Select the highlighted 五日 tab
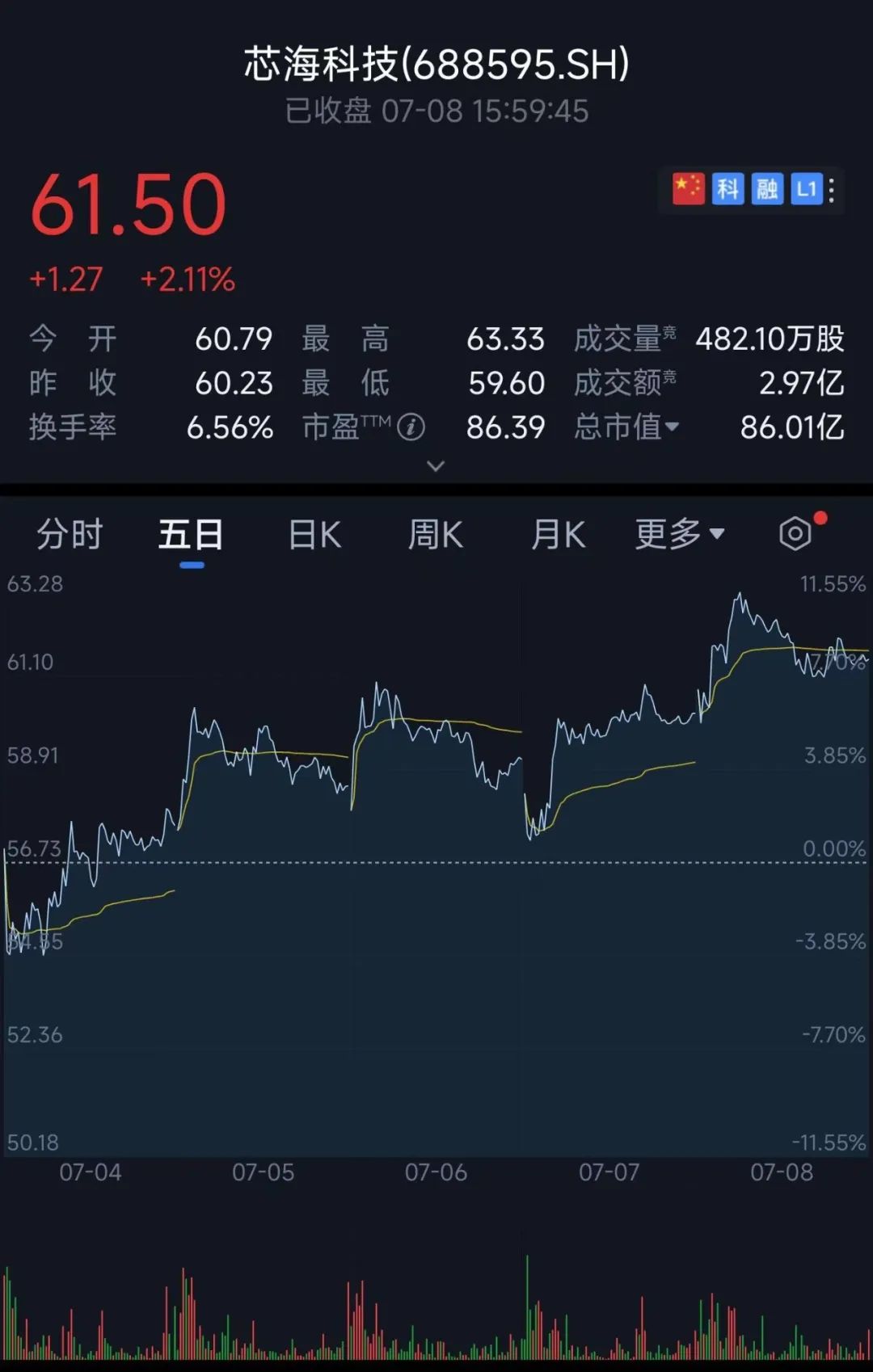 (190, 533)
